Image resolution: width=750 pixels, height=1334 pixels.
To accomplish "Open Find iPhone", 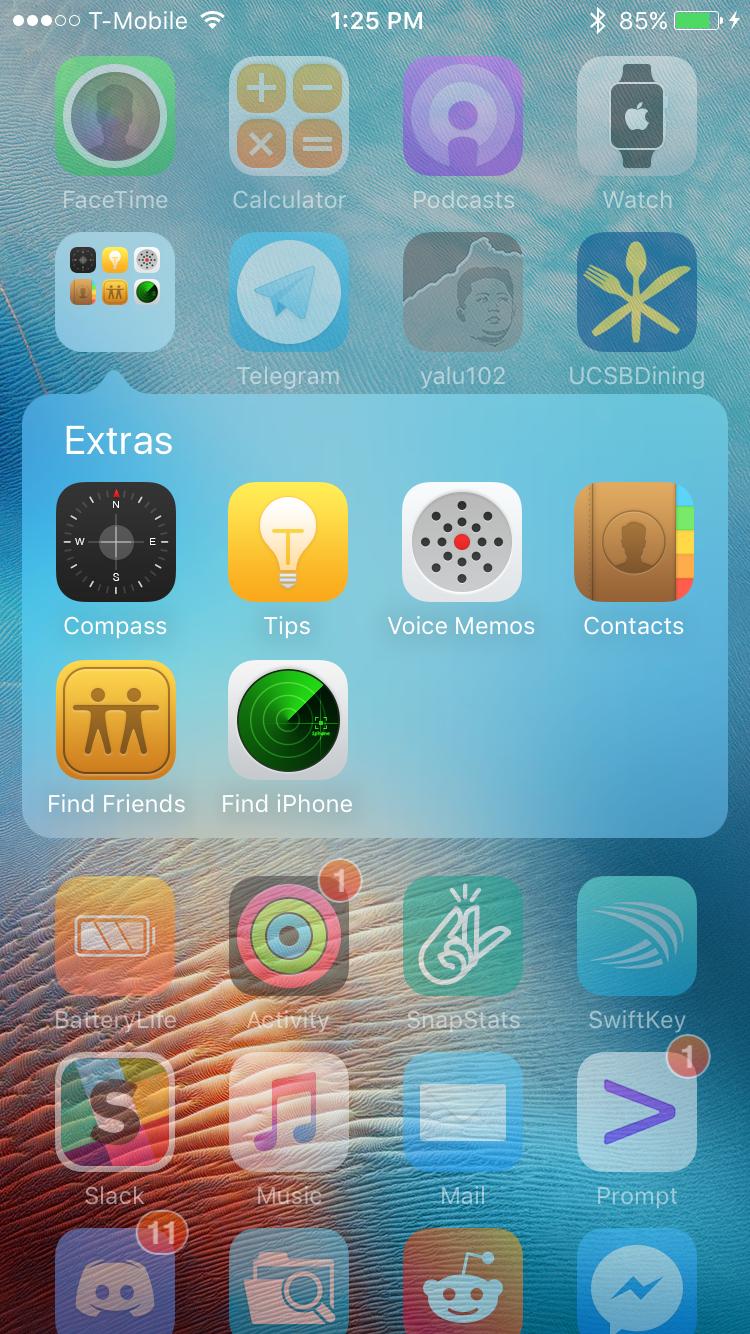I will point(288,720).
